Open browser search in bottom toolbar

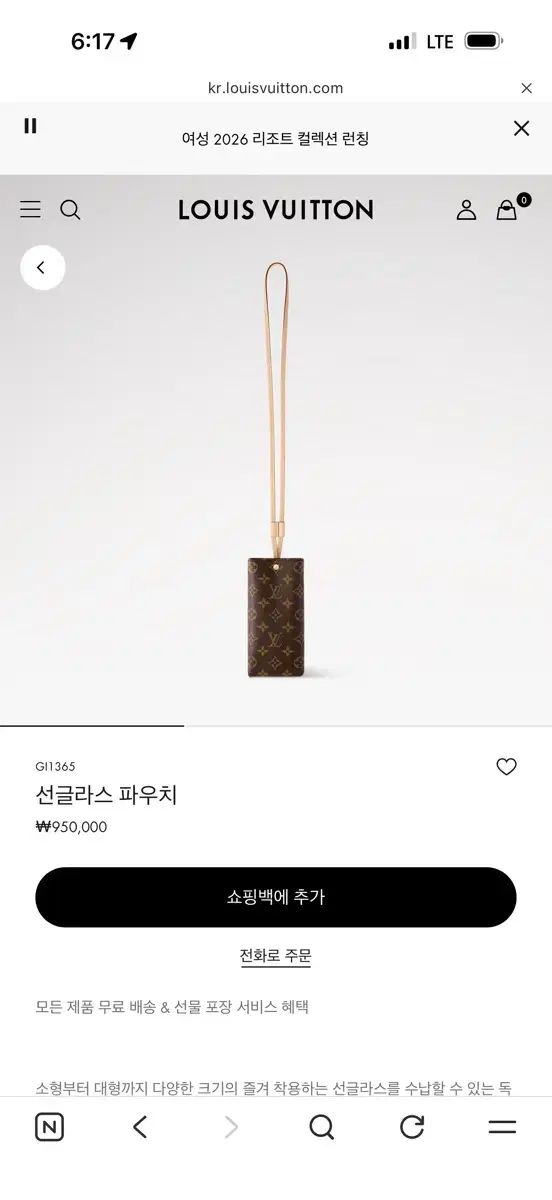[321, 1127]
